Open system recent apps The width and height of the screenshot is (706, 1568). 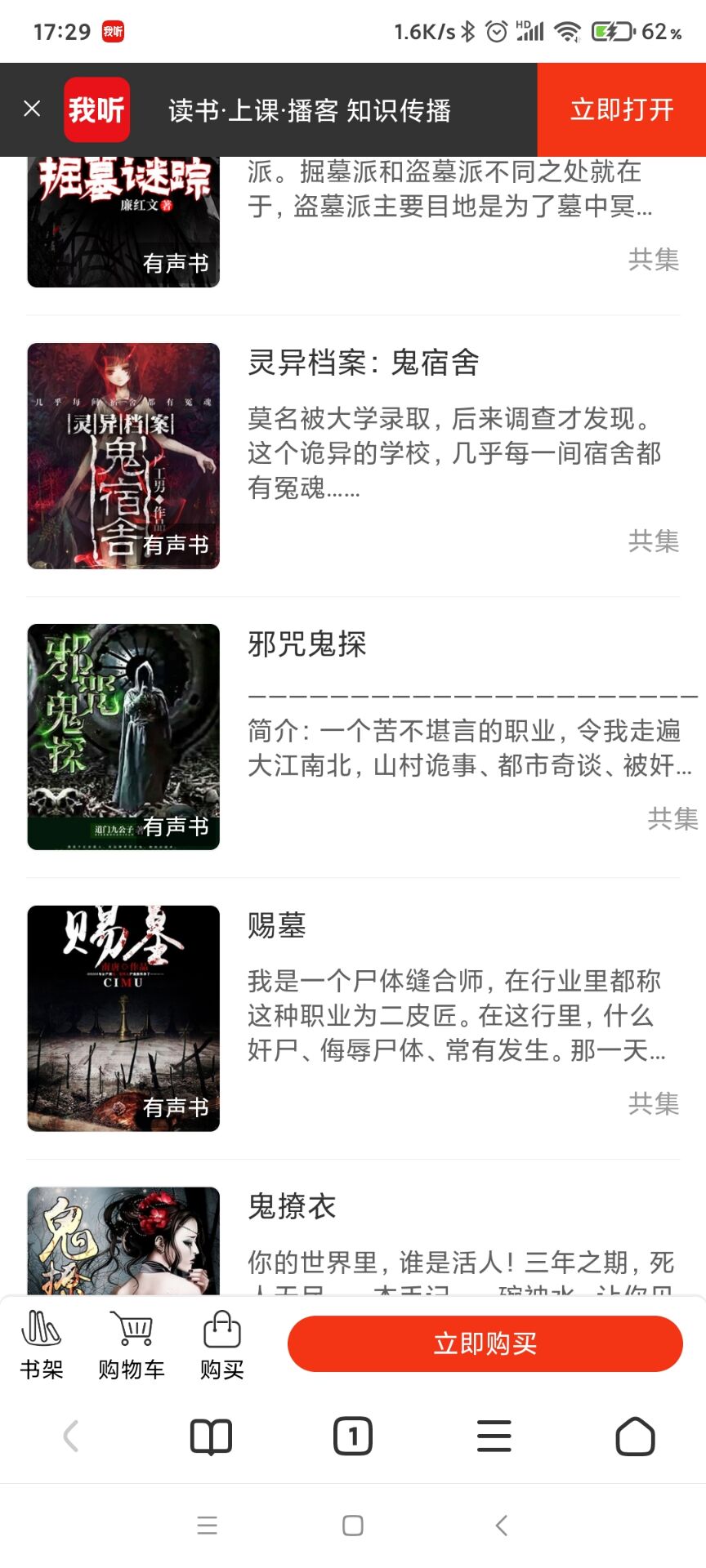208,1525
